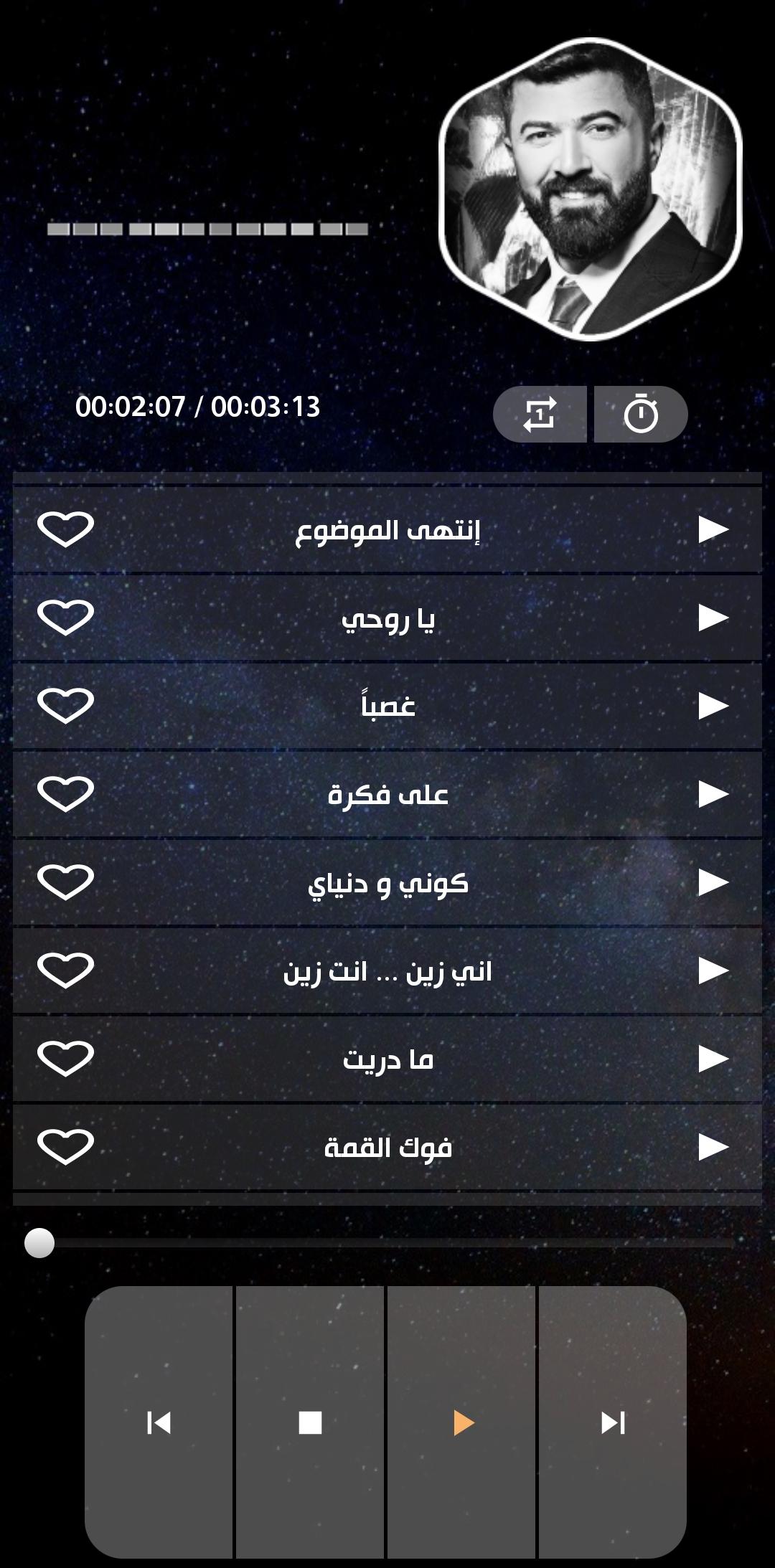Screen dimensions: 775x1568
Task: Add اني زين ... انت زين to favorites
Action: (x=65, y=970)
